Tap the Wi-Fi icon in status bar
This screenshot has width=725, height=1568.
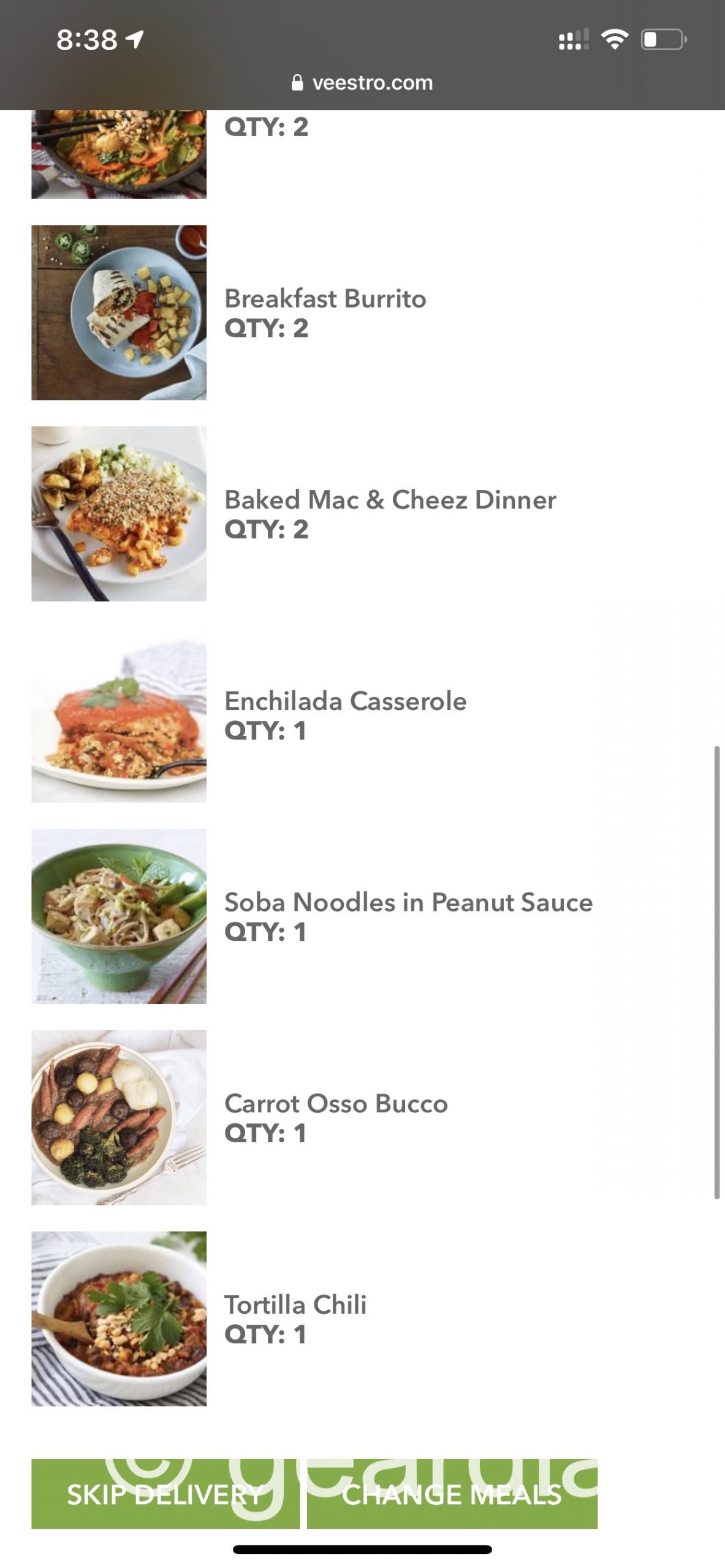point(616,39)
